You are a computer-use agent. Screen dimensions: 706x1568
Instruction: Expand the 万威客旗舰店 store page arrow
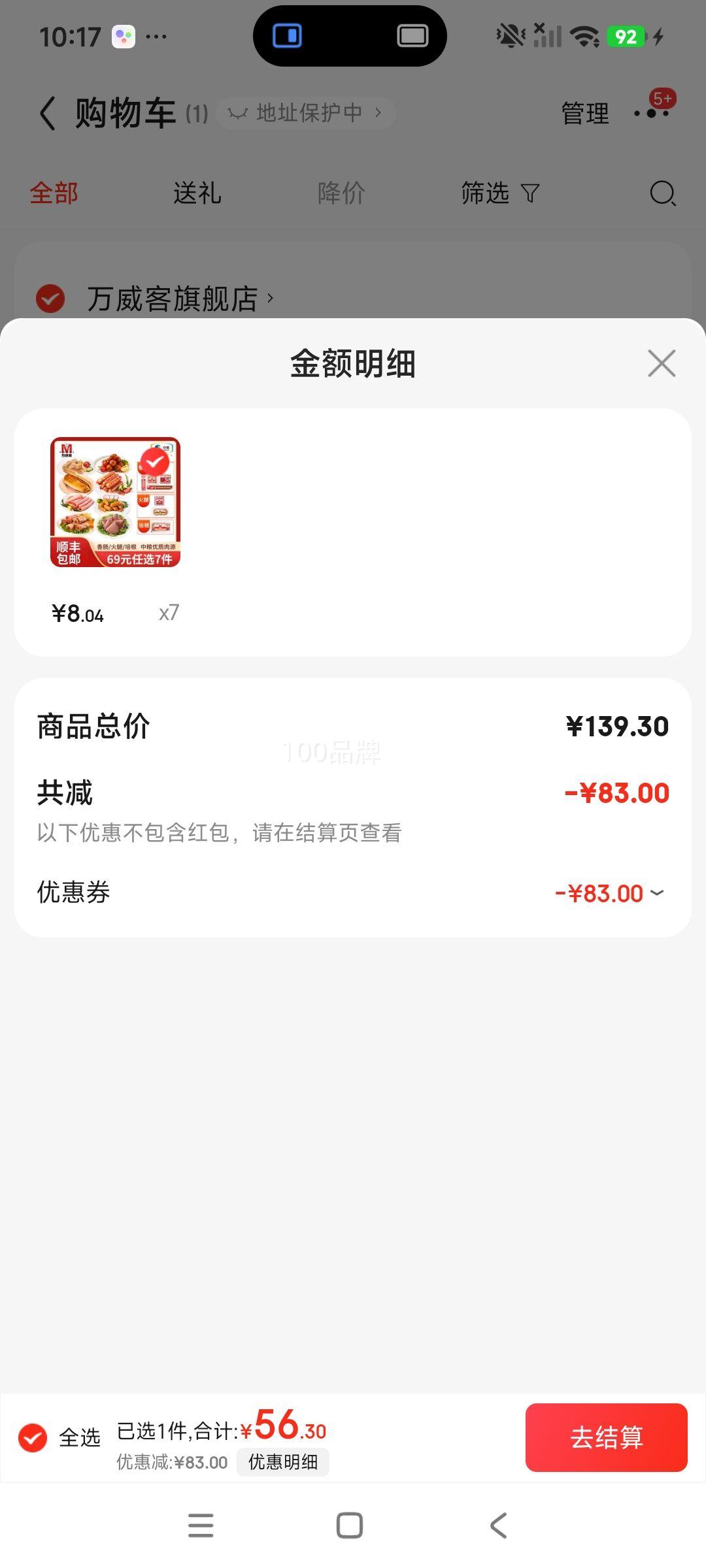point(270,299)
